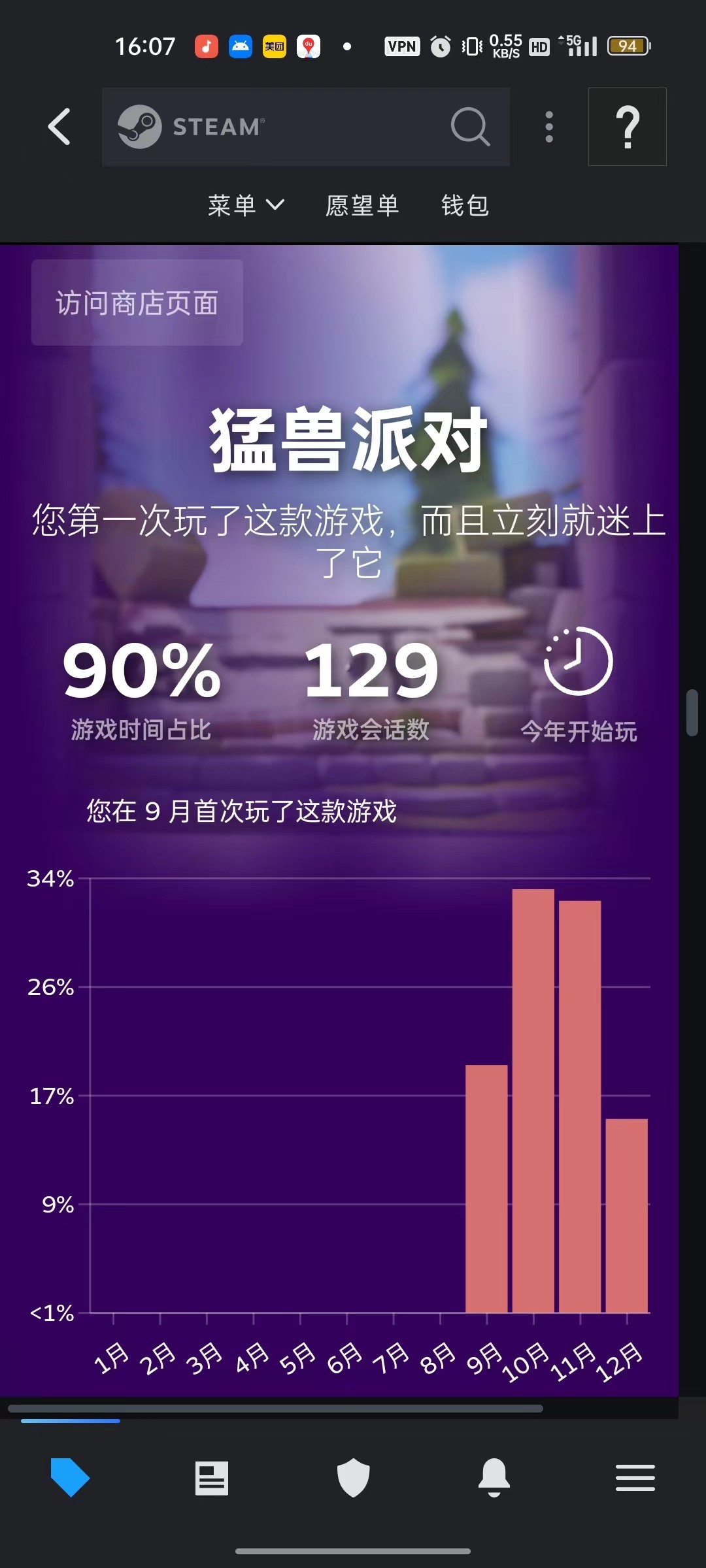Viewport: 706px width, 1568px height.
Task: Open Steam search
Action: (x=469, y=127)
